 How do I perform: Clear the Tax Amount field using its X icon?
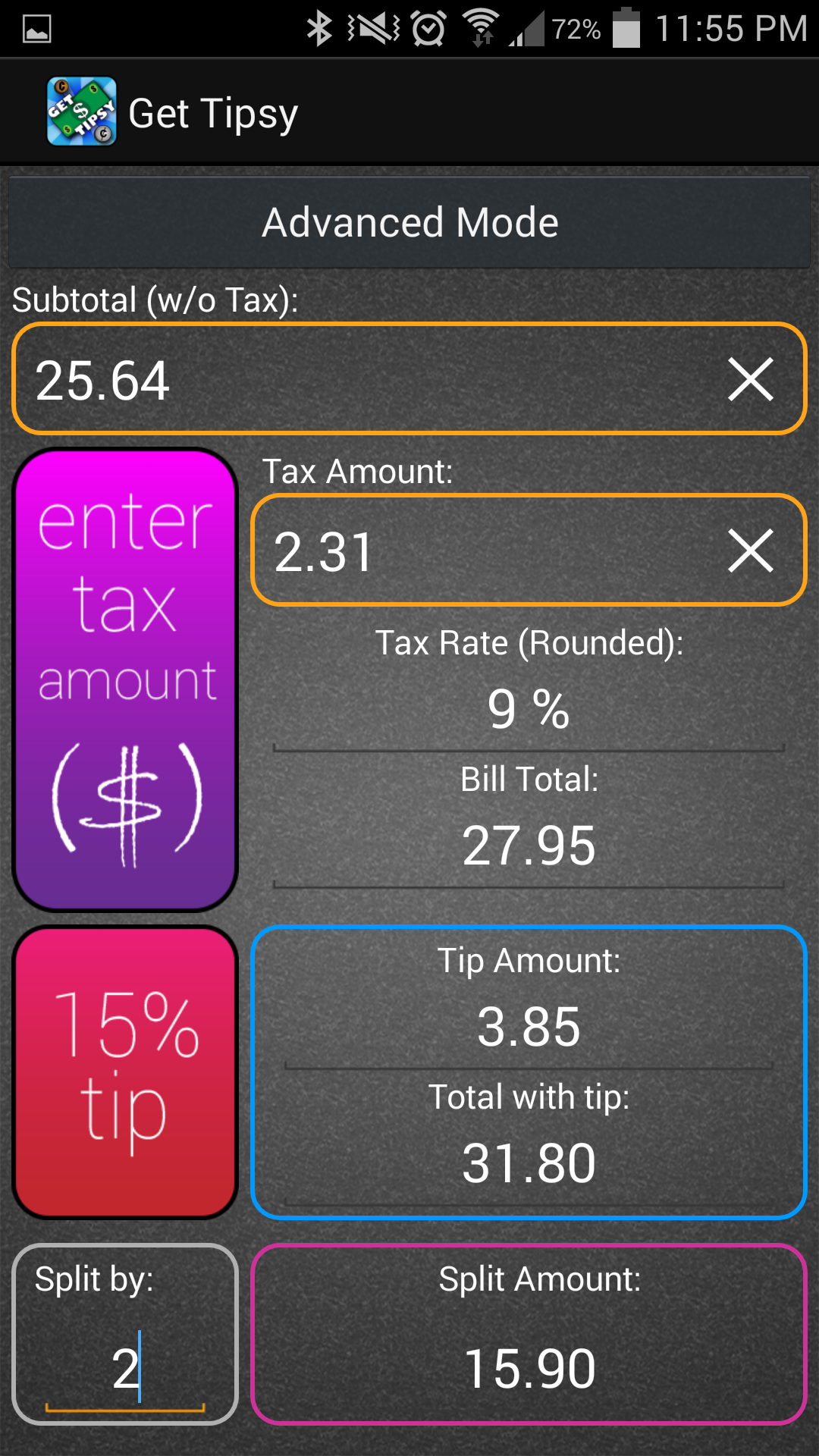click(751, 552)
